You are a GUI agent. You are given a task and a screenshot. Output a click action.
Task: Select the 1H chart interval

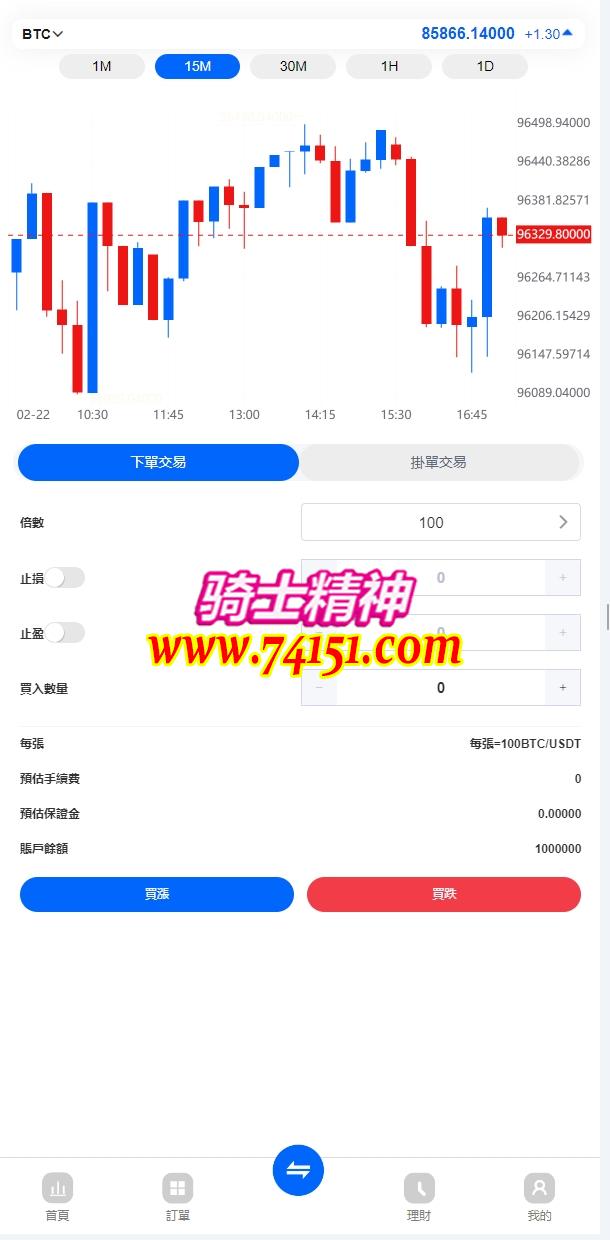[x=389, y=66]
